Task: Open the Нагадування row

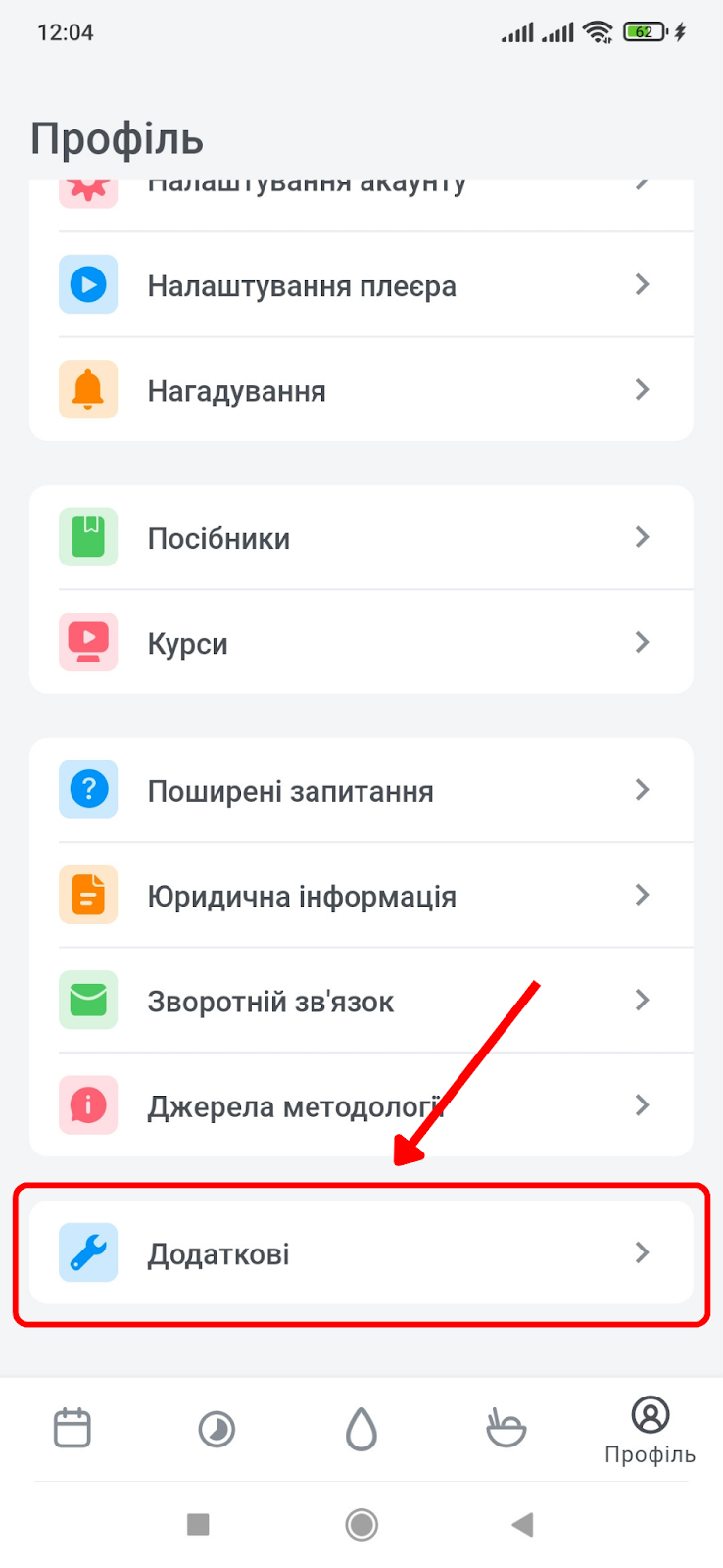Action: [361, 390]
